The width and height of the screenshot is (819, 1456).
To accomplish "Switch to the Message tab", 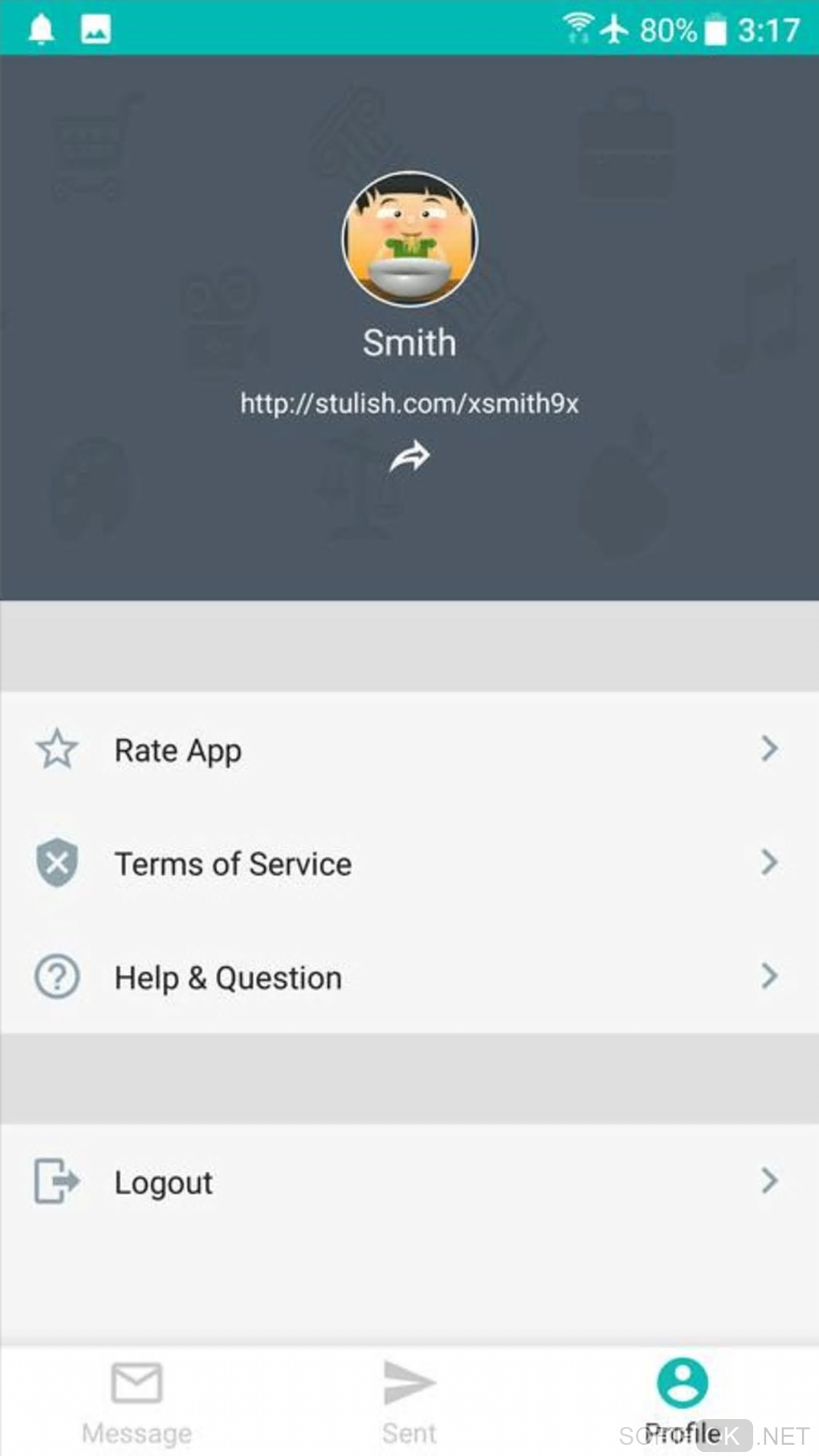I will [x=136, y=1401].
